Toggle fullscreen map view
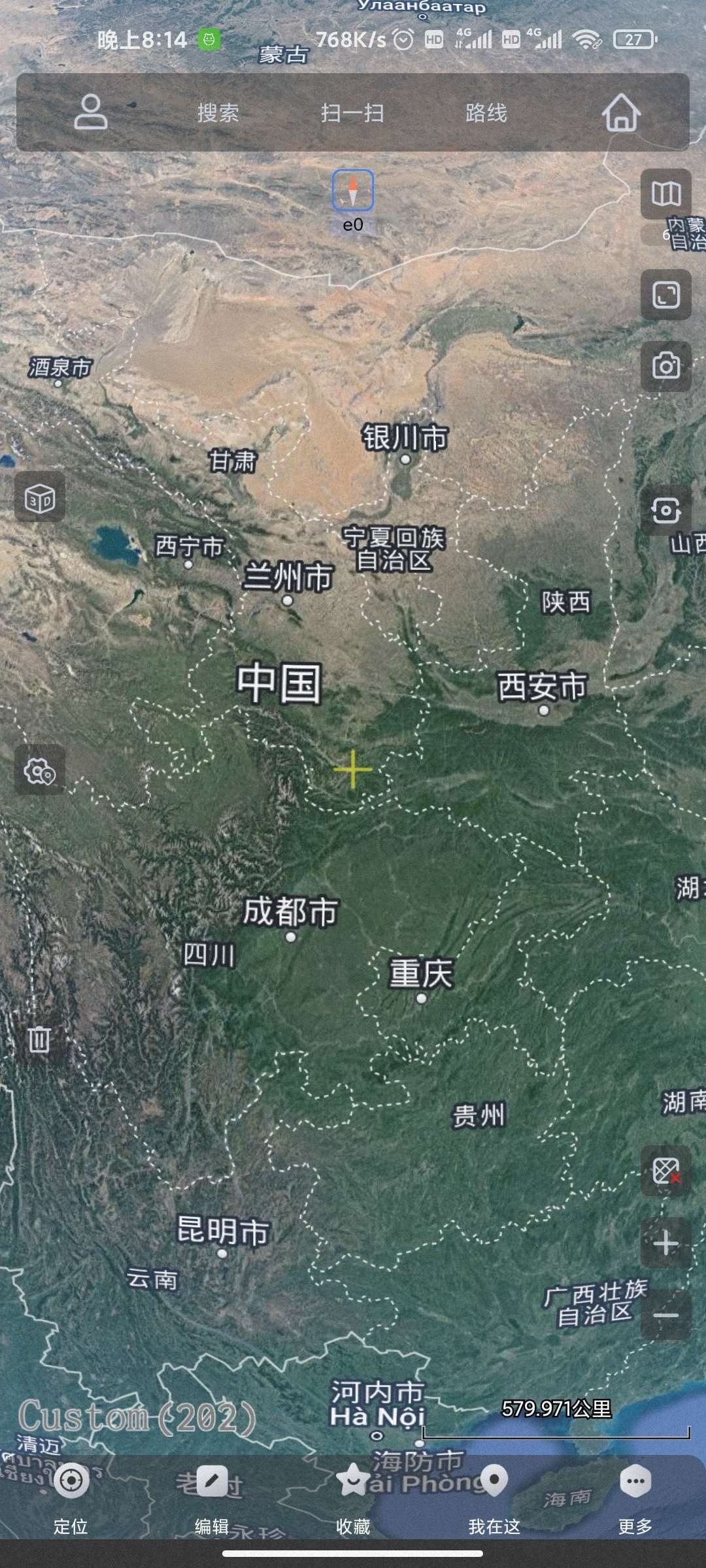 click(x=666, y=295)
